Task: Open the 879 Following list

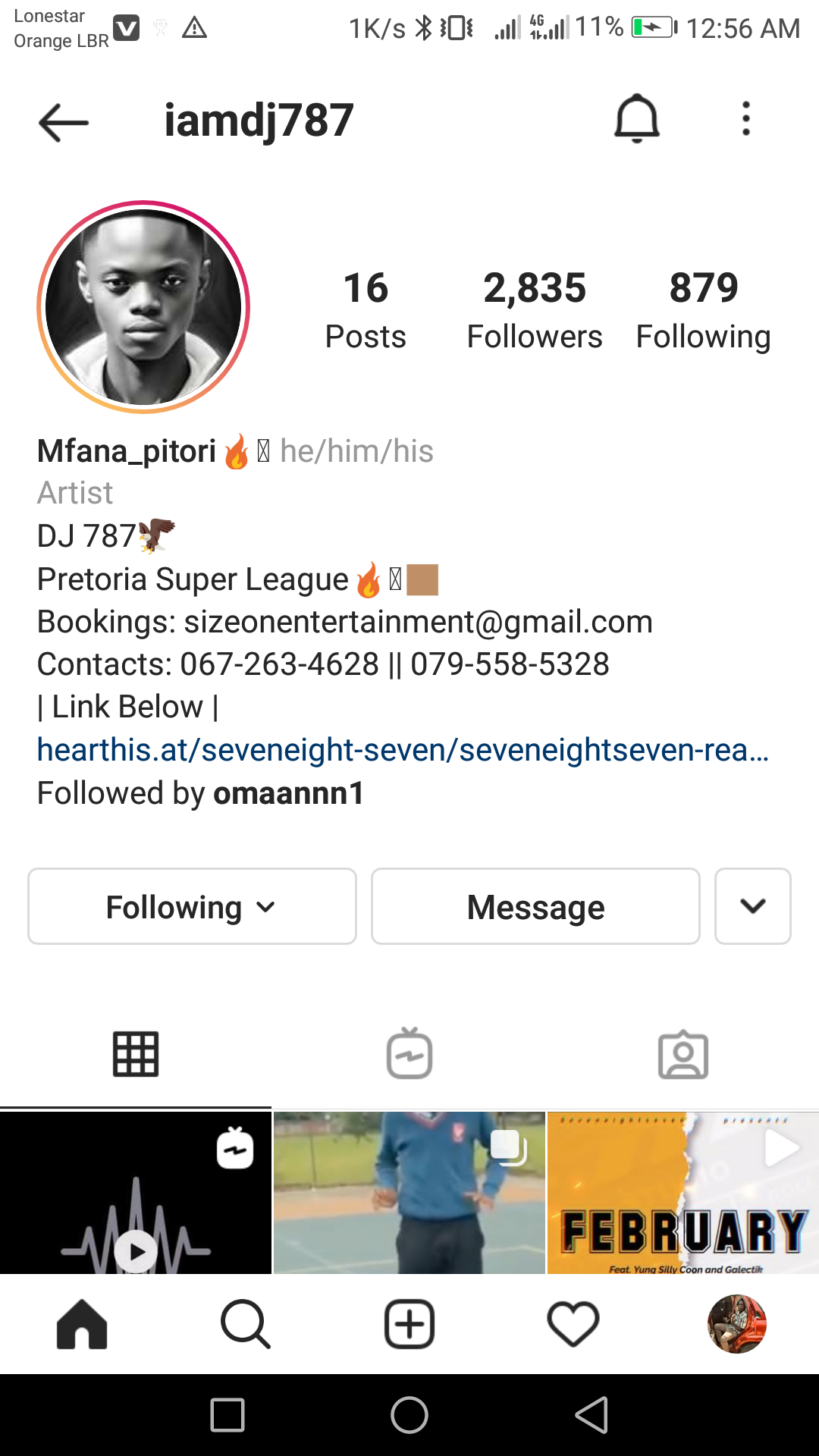Action: (x=703, y=309)
